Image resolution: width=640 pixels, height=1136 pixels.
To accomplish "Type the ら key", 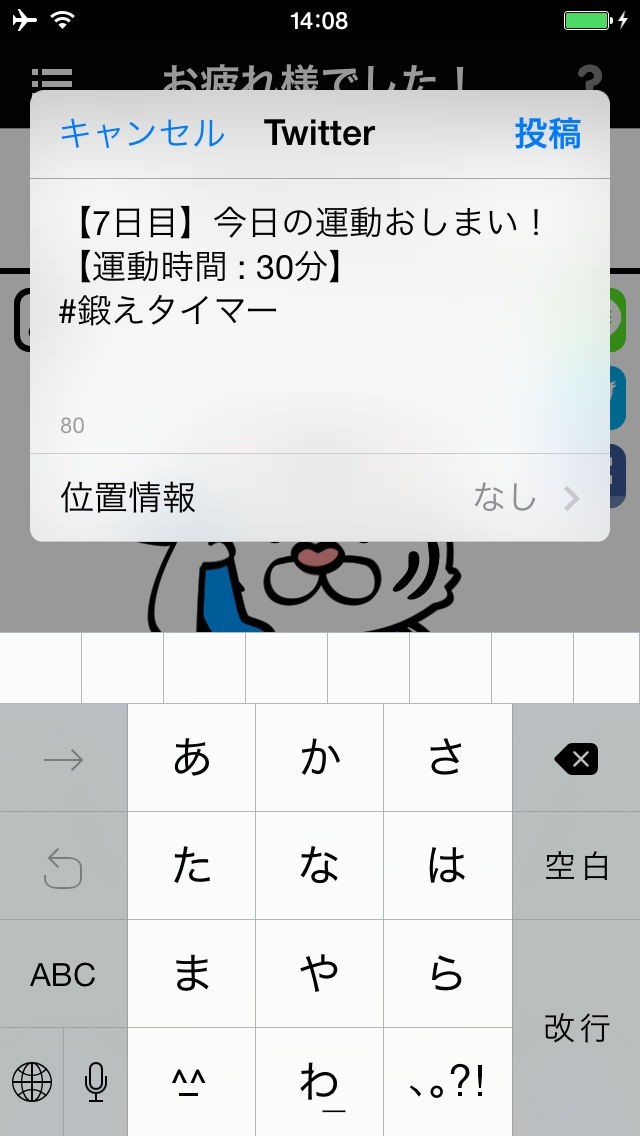I will pyautogui.click(x=447, y=974).
